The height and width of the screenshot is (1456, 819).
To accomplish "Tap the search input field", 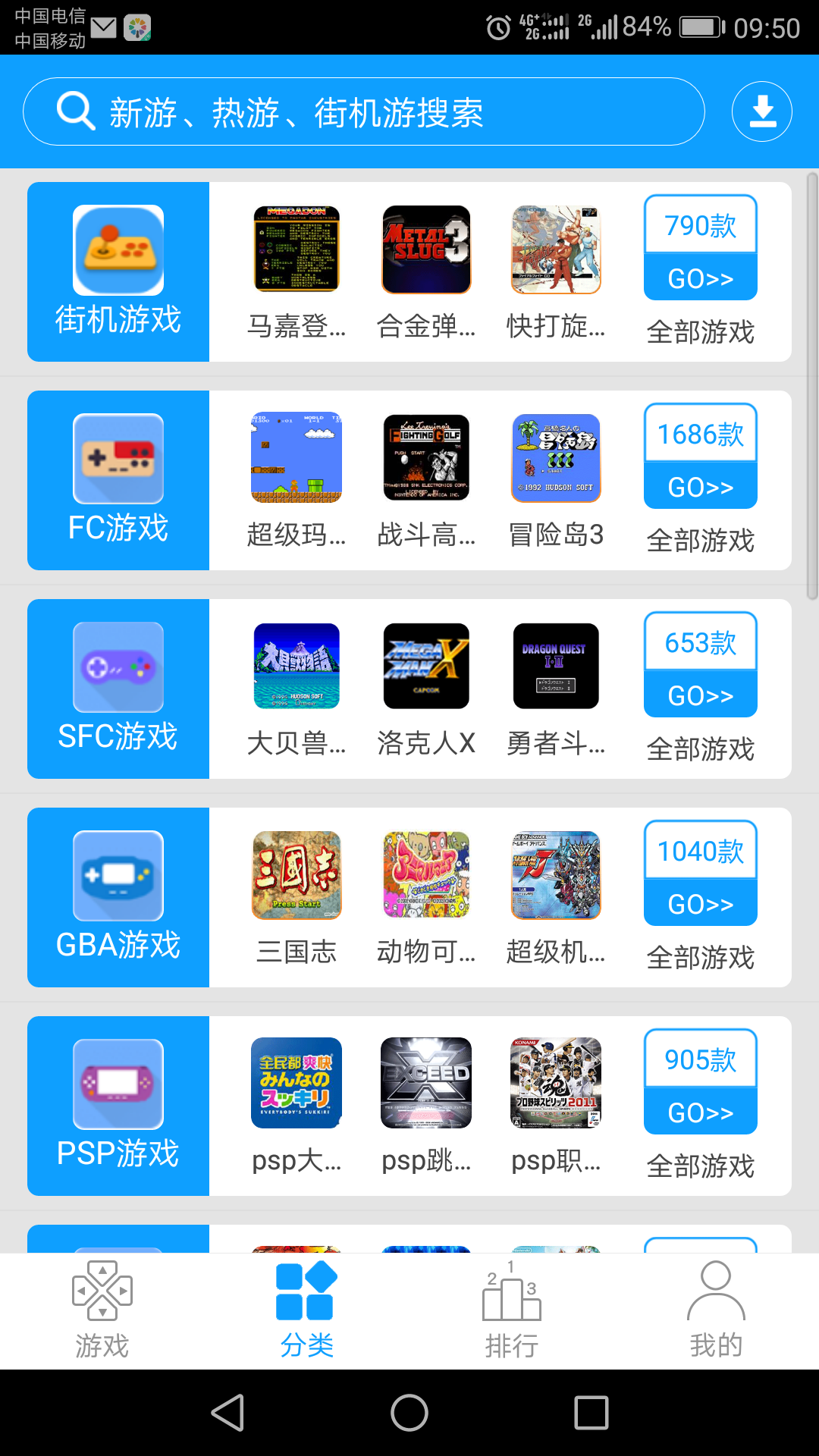I will 341,111.
